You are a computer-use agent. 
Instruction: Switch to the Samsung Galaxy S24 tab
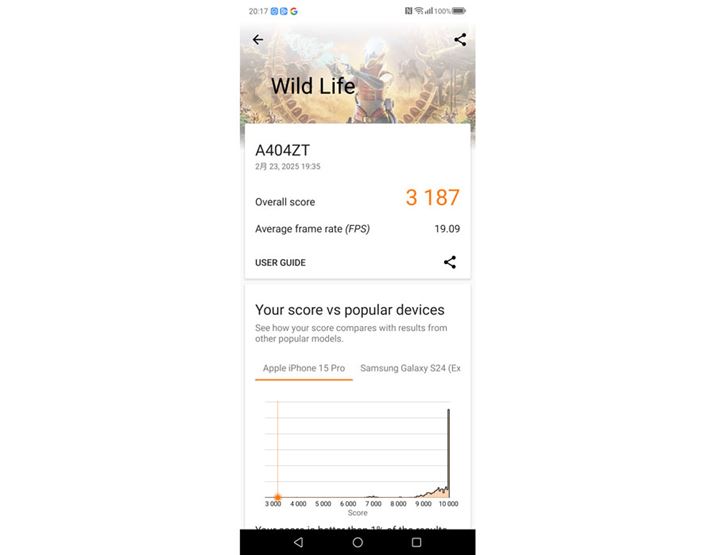point(410,368)
